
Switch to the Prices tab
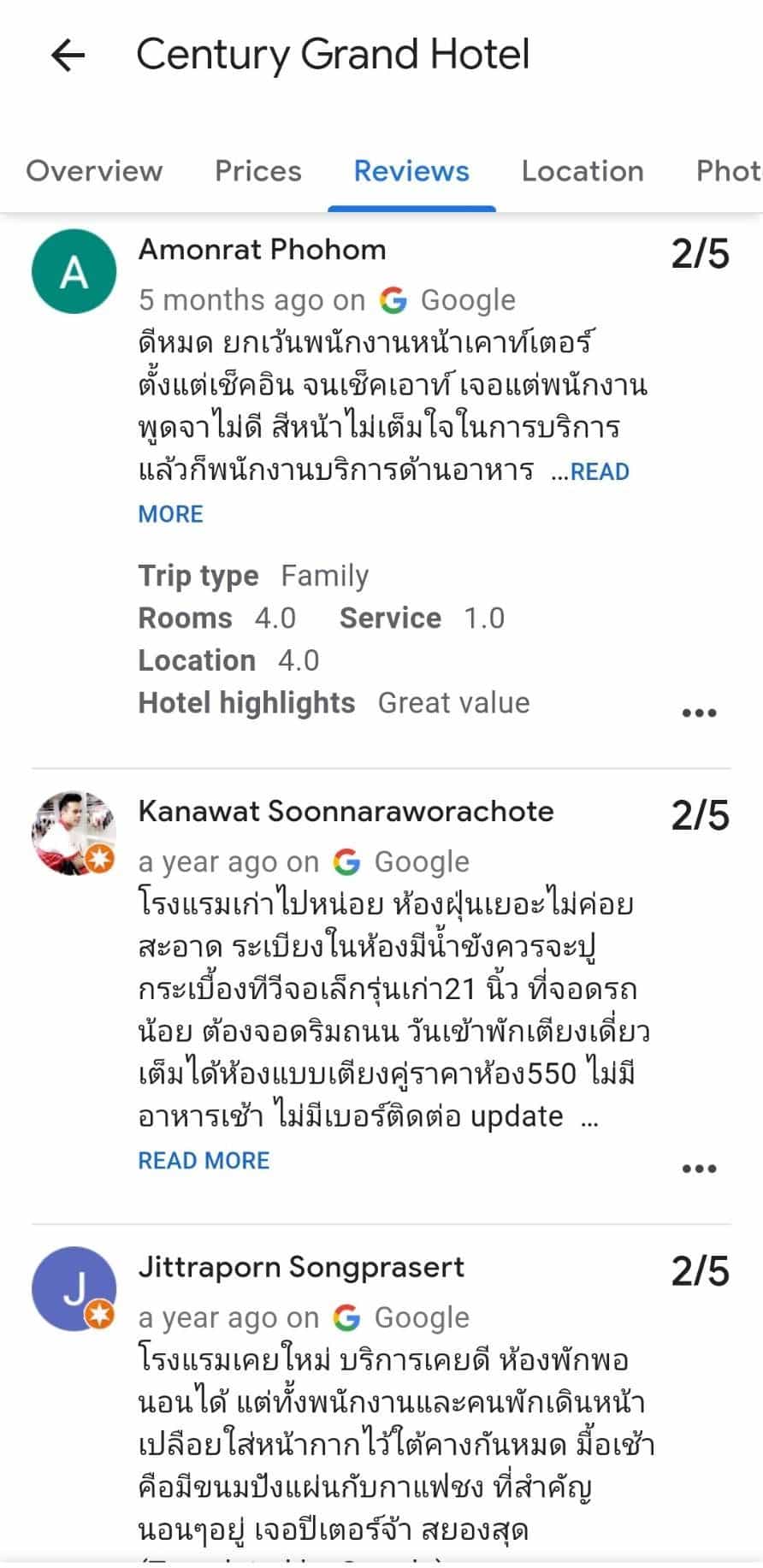click(x=257, y=171)
